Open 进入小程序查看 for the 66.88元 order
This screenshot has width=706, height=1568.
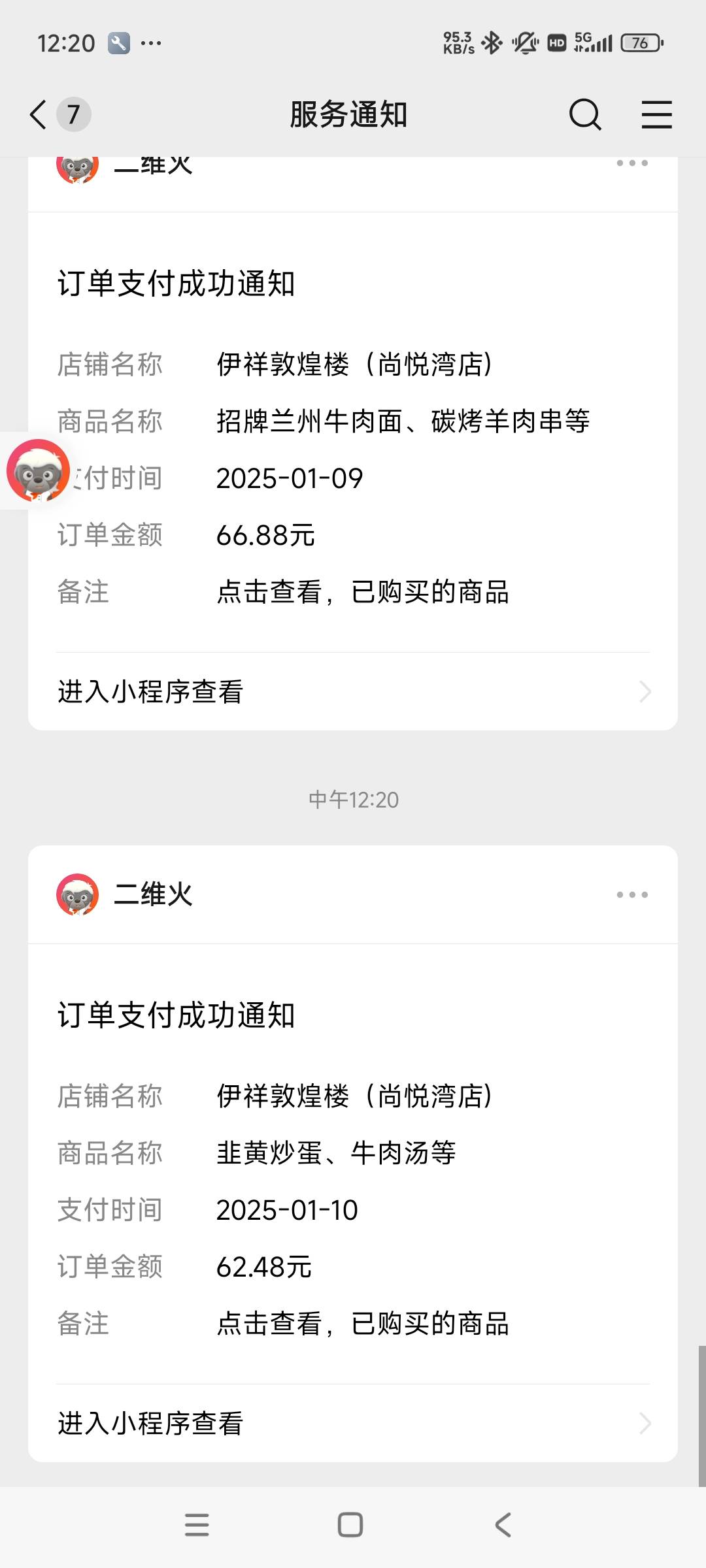[x=353, y=691]
